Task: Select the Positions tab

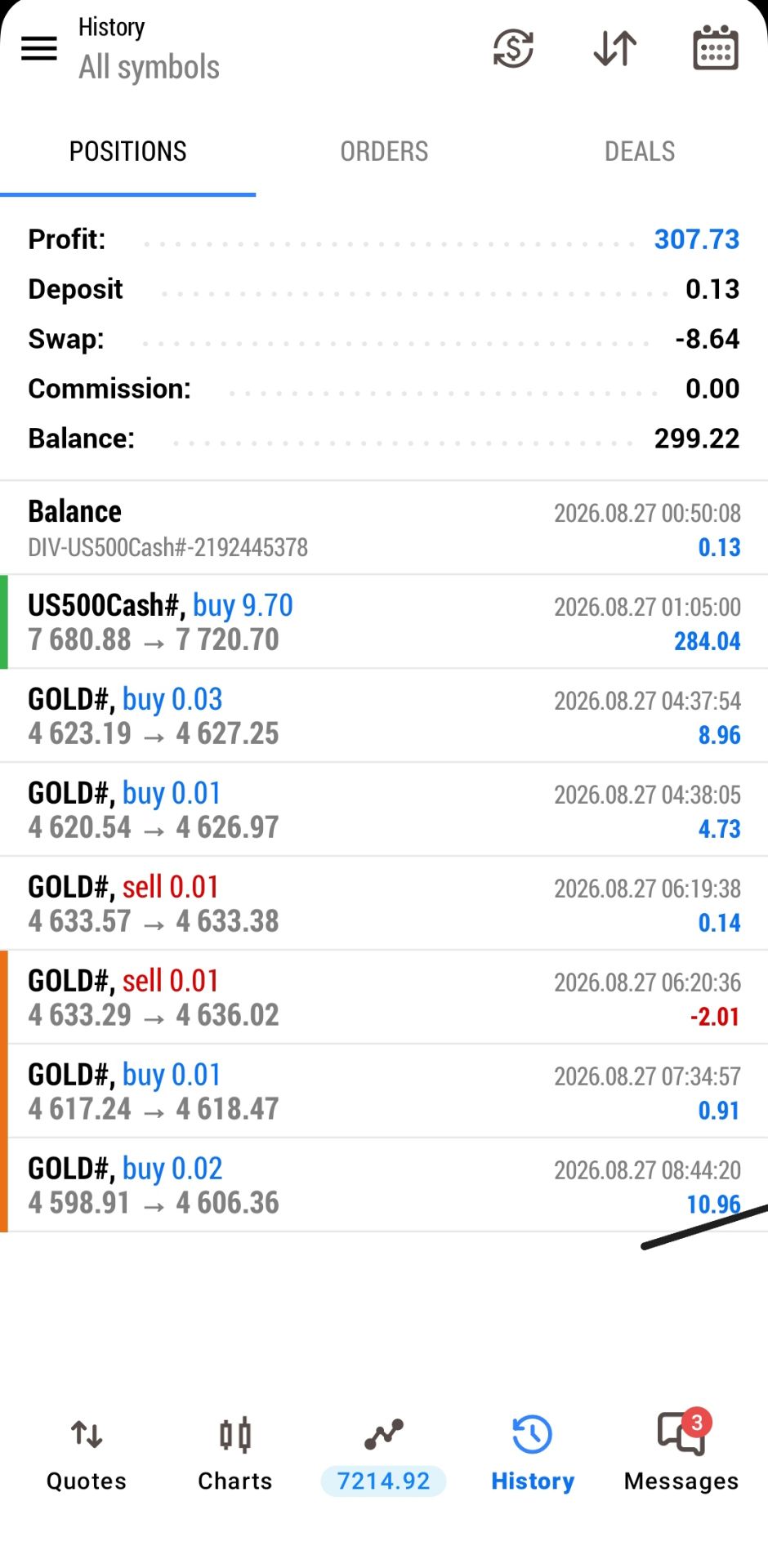Action: 128,151
